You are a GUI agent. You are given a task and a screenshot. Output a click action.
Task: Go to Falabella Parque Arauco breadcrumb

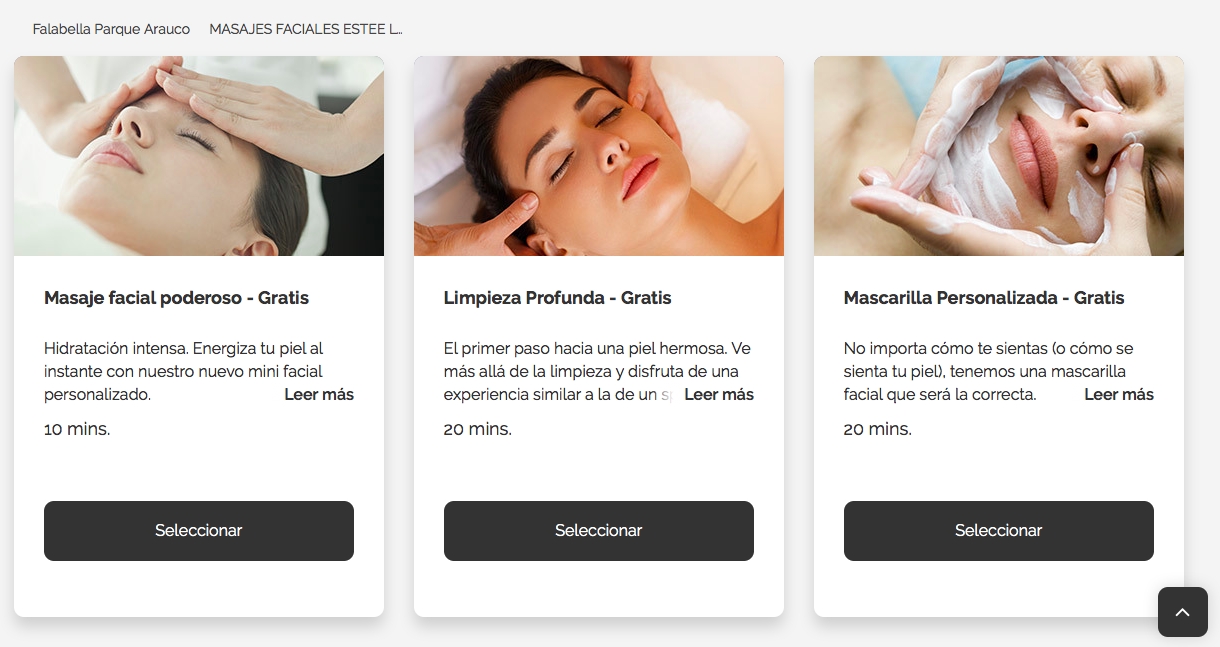111,29
